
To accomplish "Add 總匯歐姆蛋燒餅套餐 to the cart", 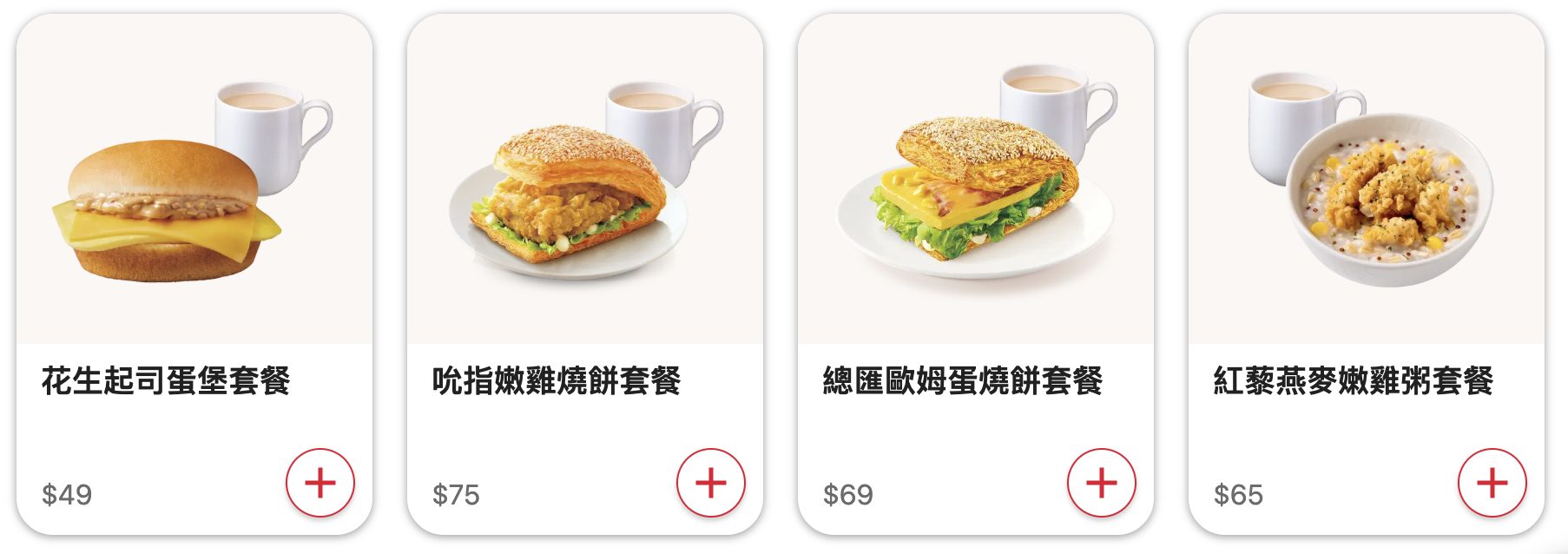I will pos(1101,483).
